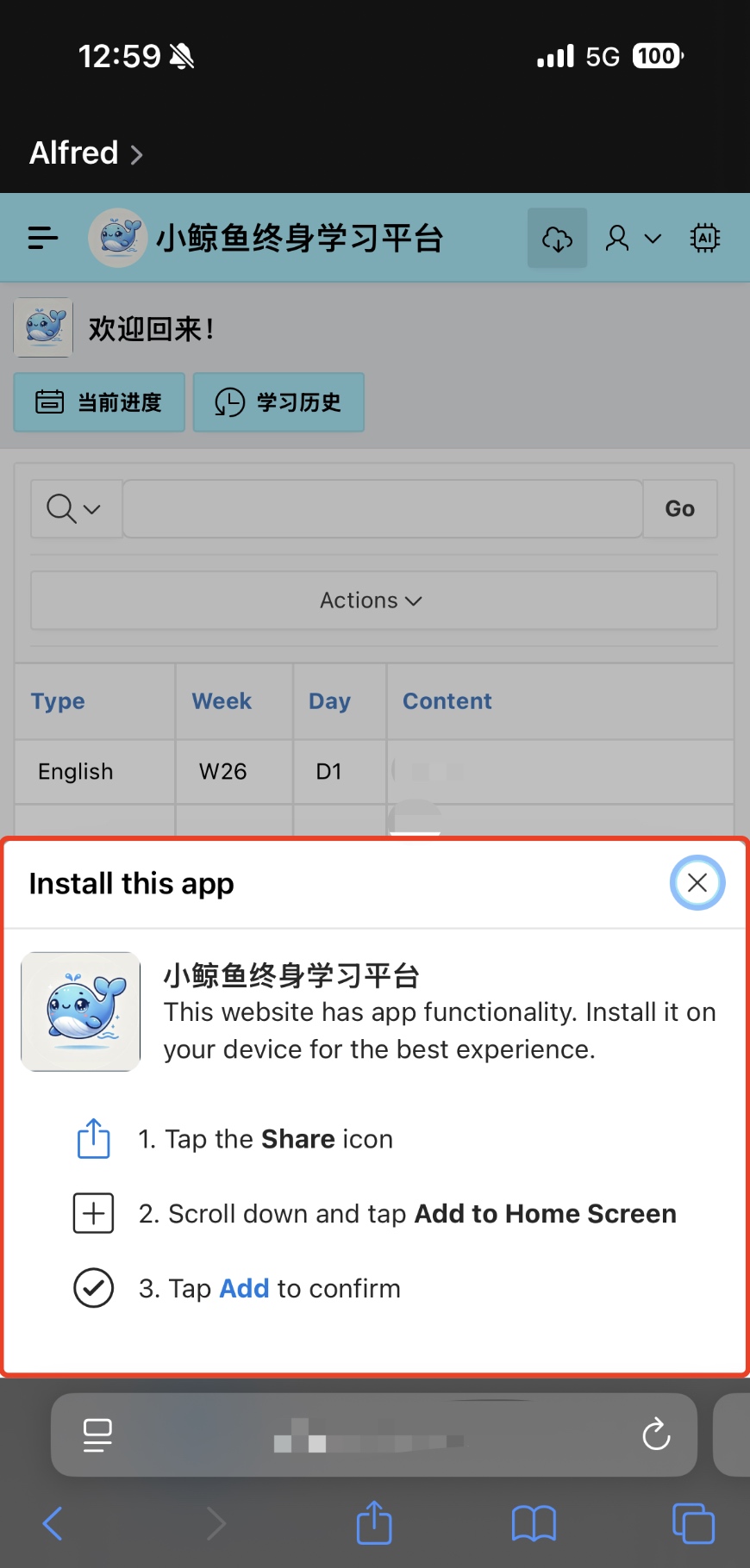This screenshot has width=750, height=1568.
Task: Reload the page in Safari
Action: 656,1434
